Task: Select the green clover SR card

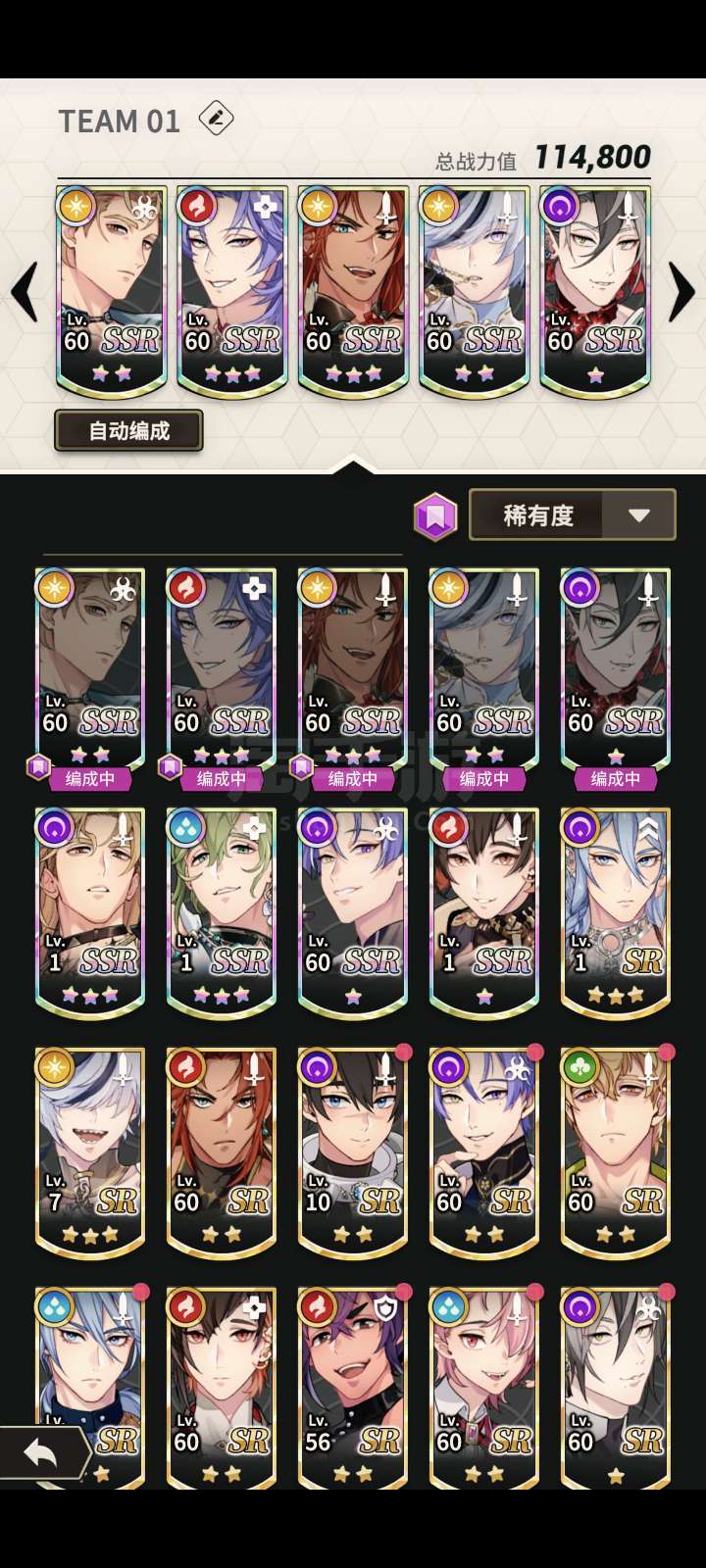Action: point(616,1152)
